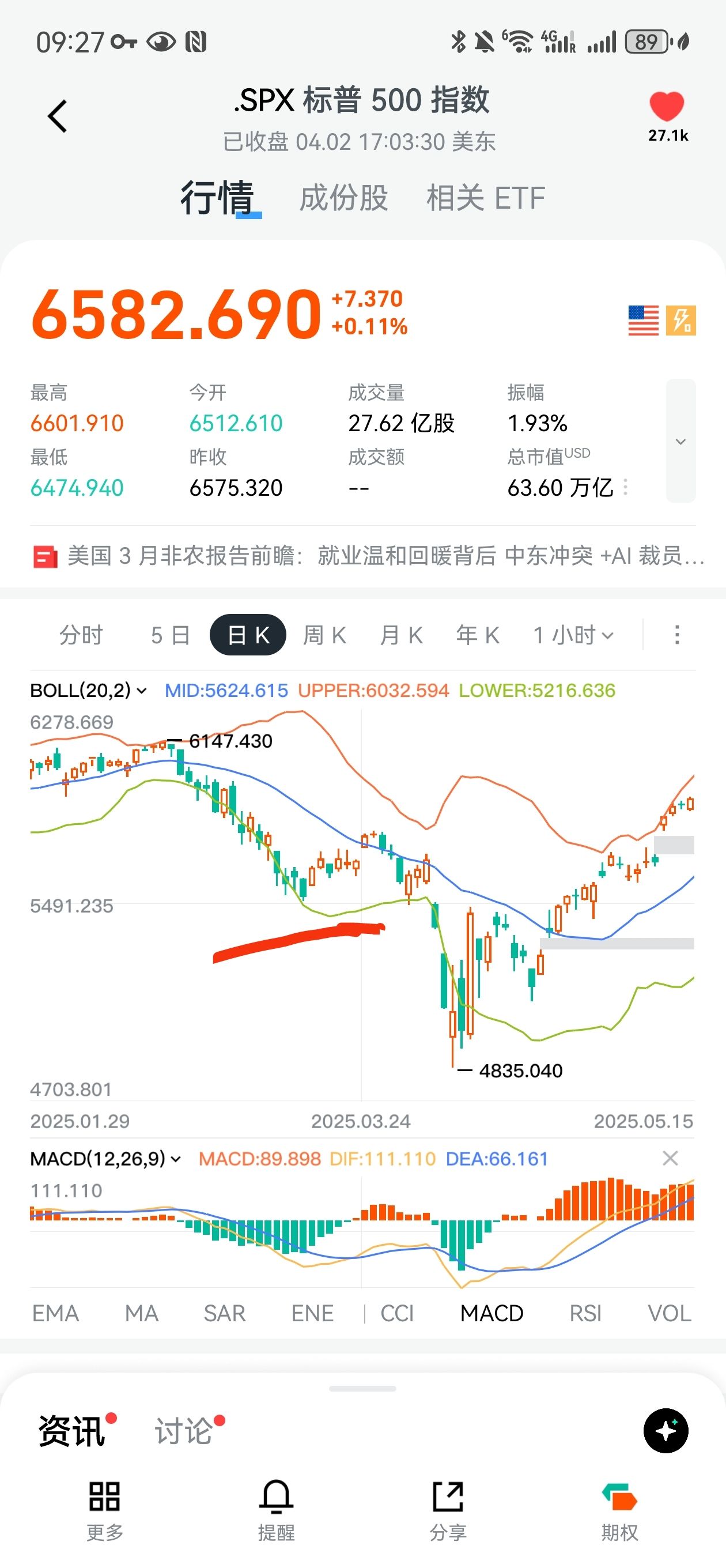Select the 周K chart period

[x=325, y=635]
